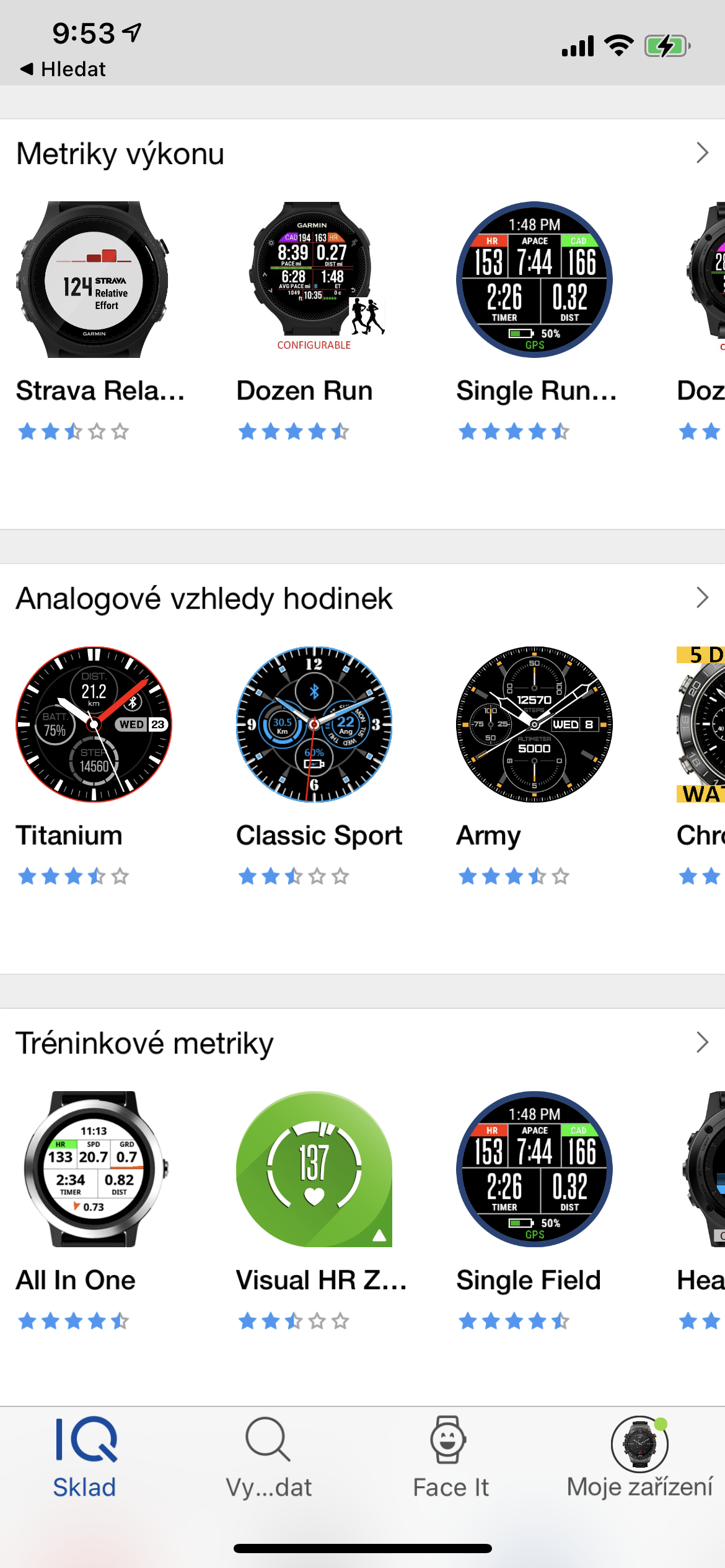Switch to the Face It tab
725x1568 pixels.
450,1457
